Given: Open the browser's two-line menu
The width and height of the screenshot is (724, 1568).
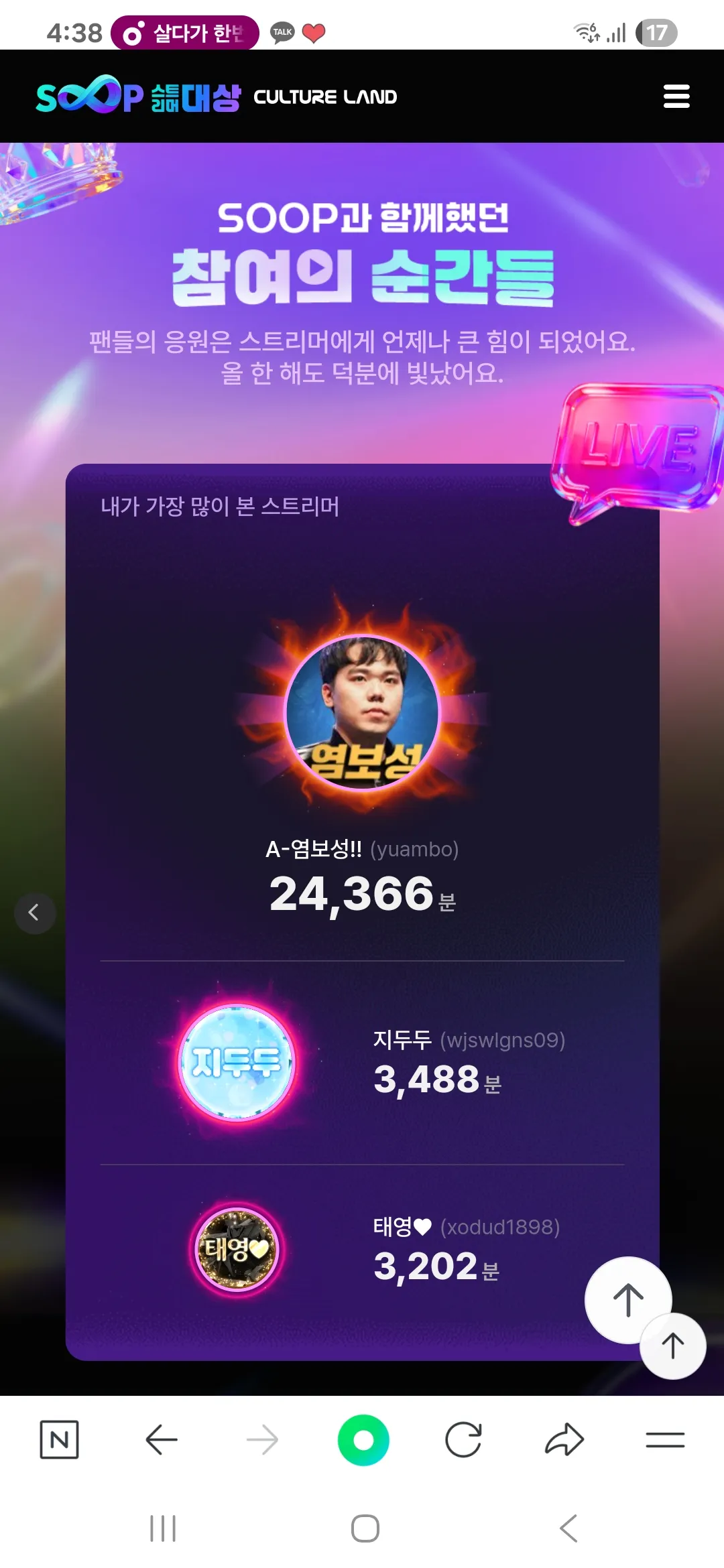Looking at the screenshot, I should 665,1439.
